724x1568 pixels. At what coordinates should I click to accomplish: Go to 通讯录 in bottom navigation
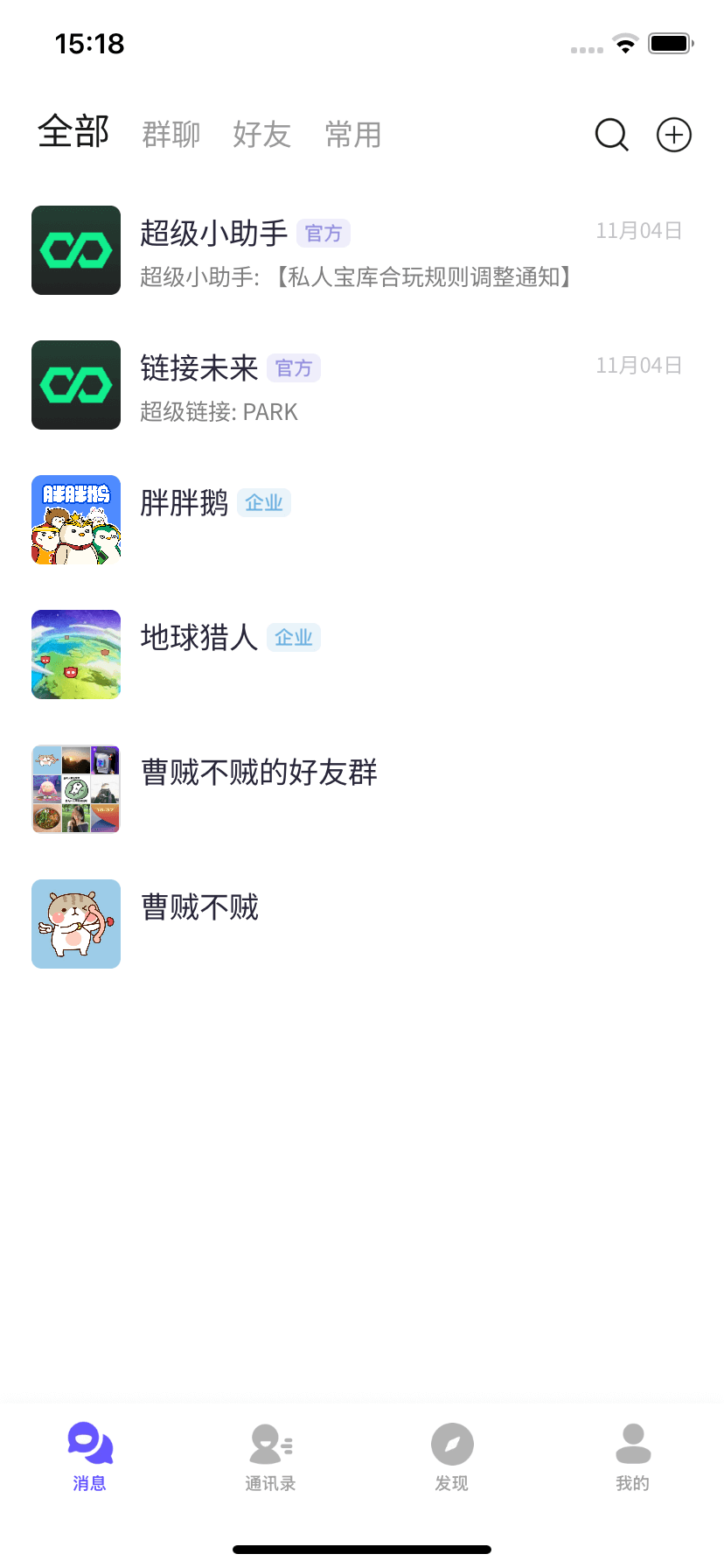tap(271, 1457)
